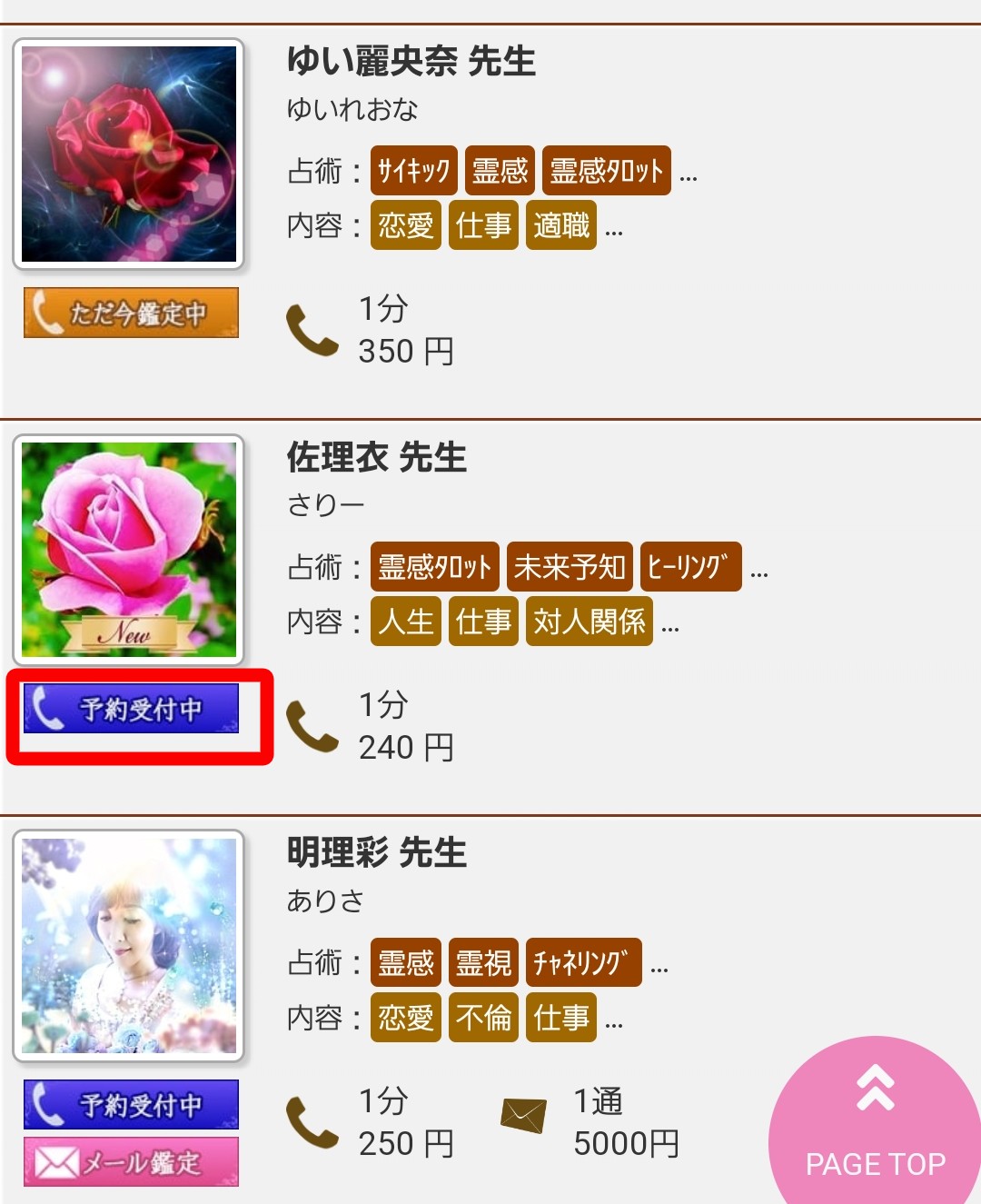Tap ただ今鑑定中 button under ゆい麗央奈

coord(131,313)
